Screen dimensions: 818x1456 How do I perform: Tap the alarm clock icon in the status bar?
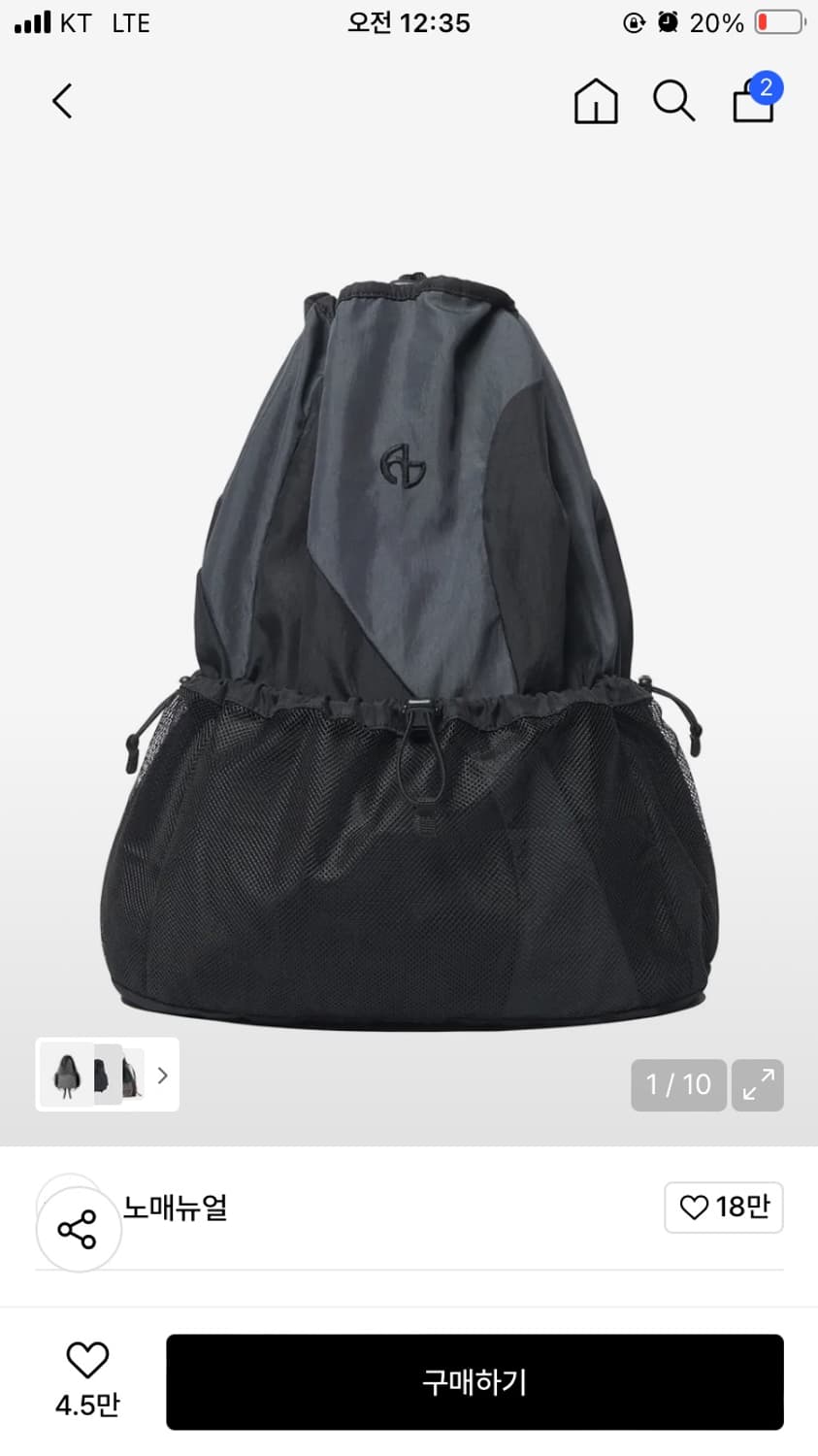click(x=669, y=22)
